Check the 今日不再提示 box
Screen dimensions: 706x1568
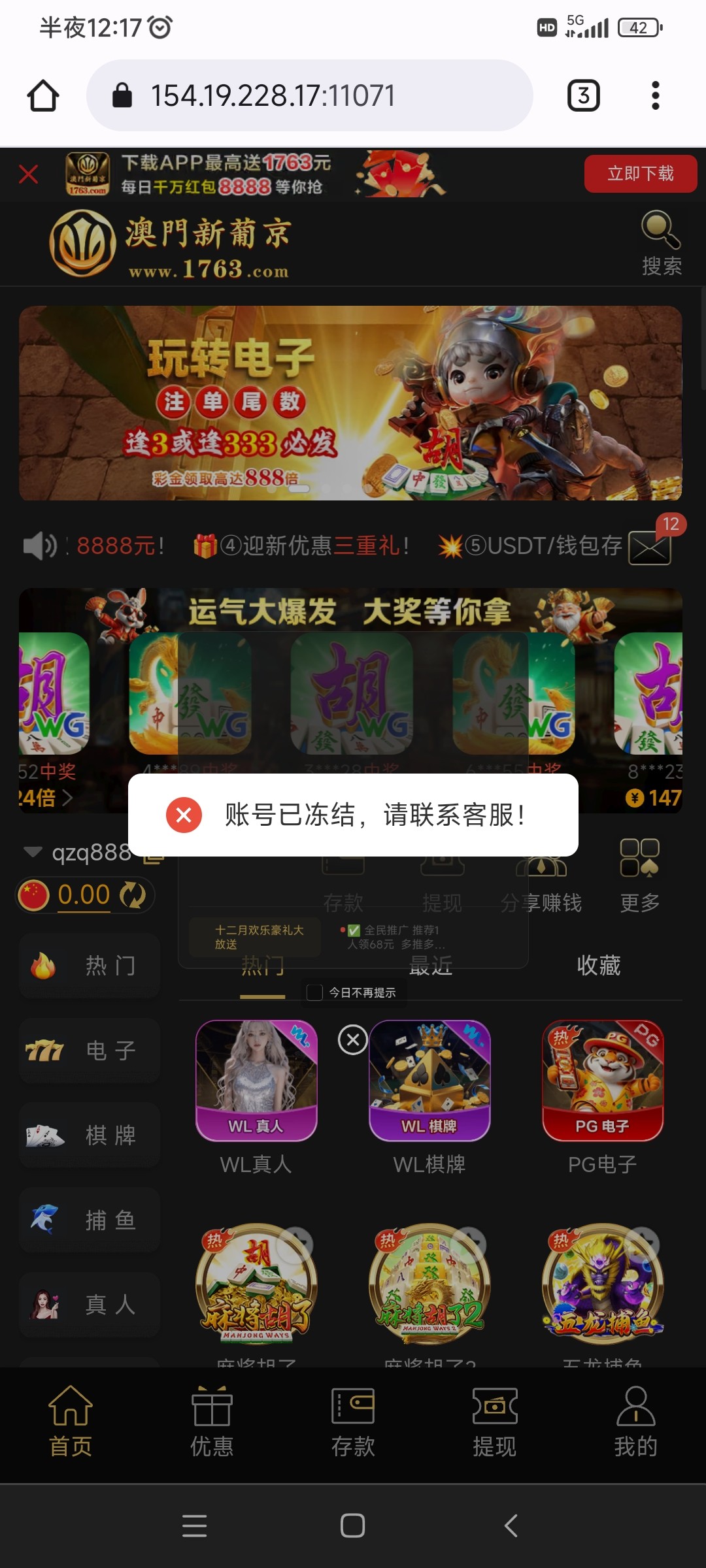pos(315,992)
